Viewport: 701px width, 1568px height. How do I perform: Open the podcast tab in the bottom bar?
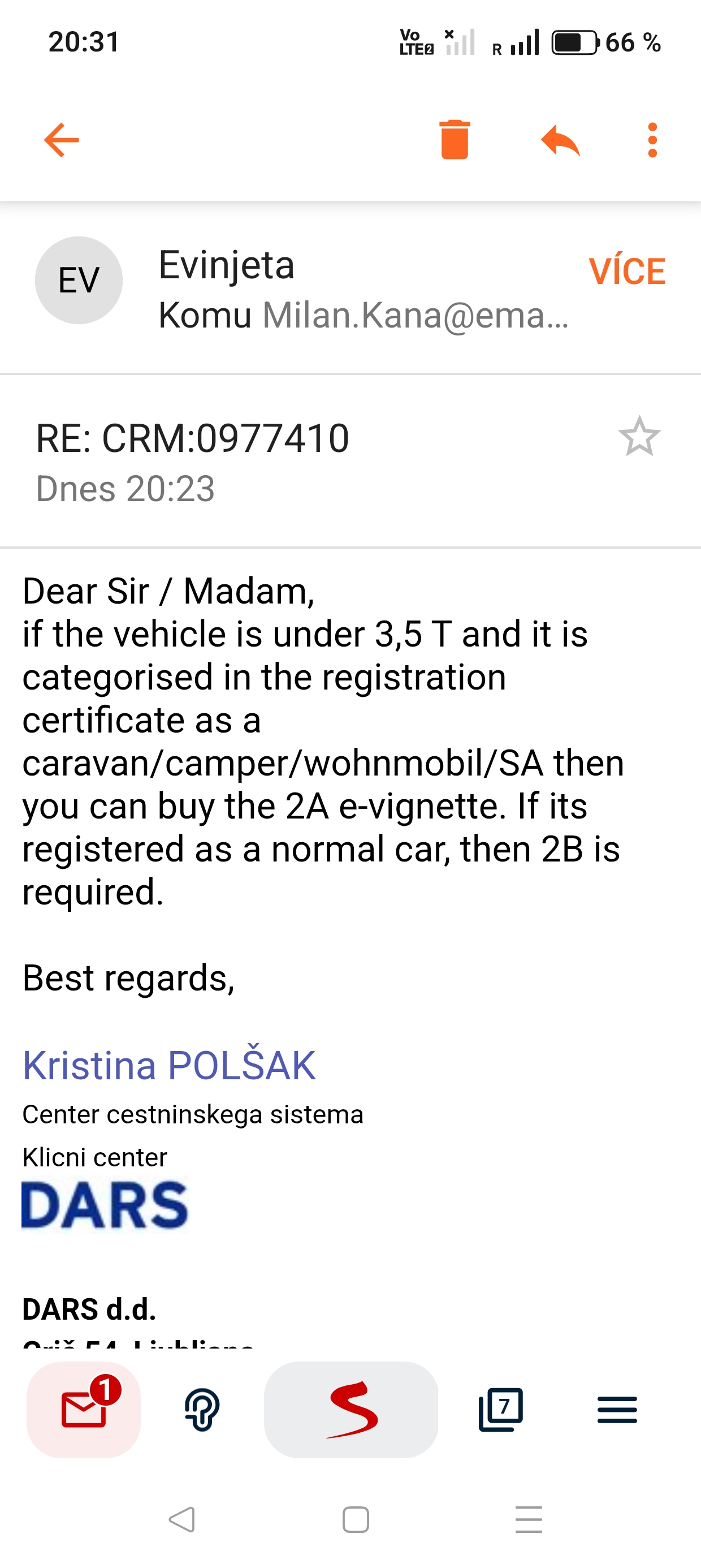202,1408
